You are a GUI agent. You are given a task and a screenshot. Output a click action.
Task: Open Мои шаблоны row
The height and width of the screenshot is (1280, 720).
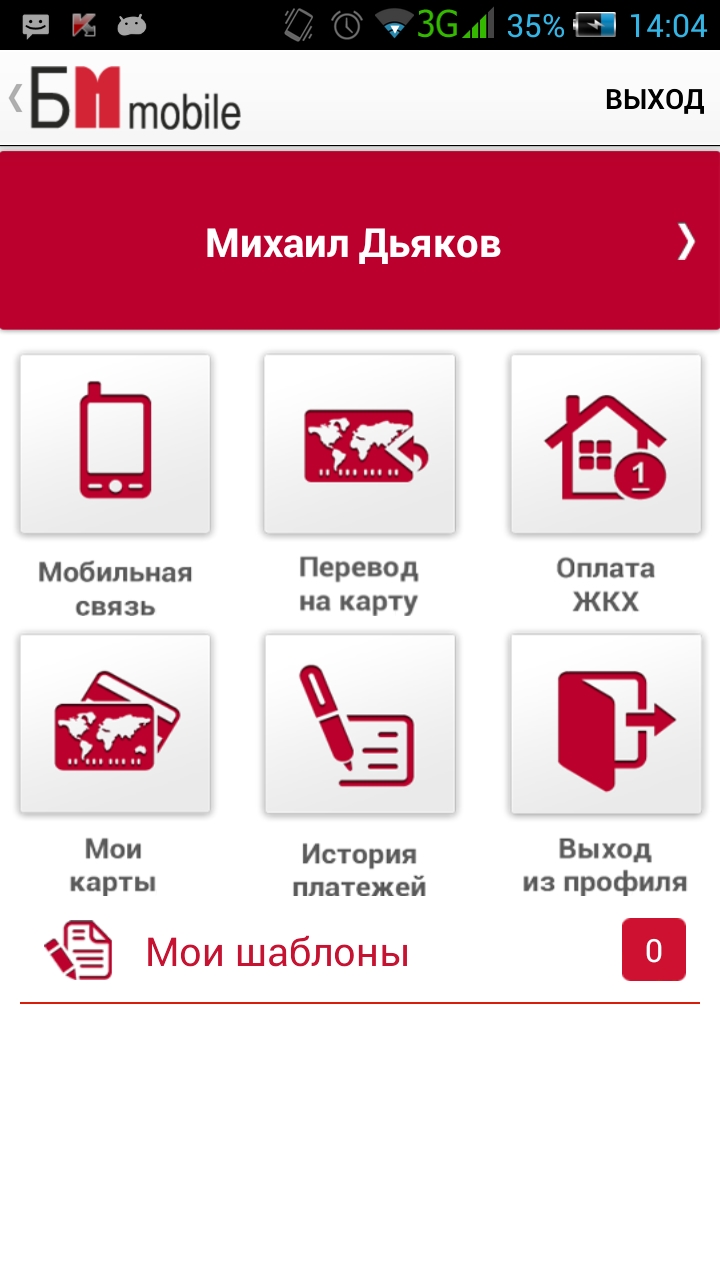click(x=360, y=952)
